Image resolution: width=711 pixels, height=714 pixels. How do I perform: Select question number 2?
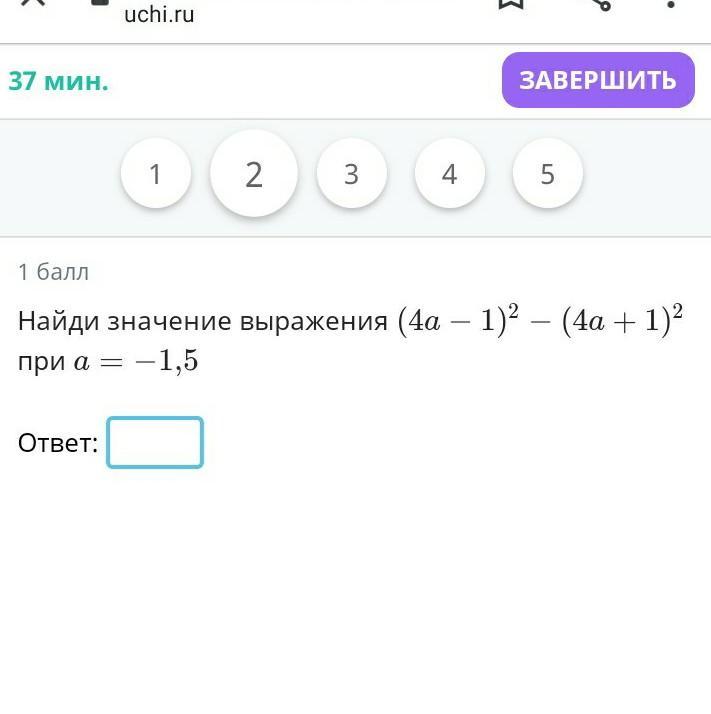click(253, 174)
